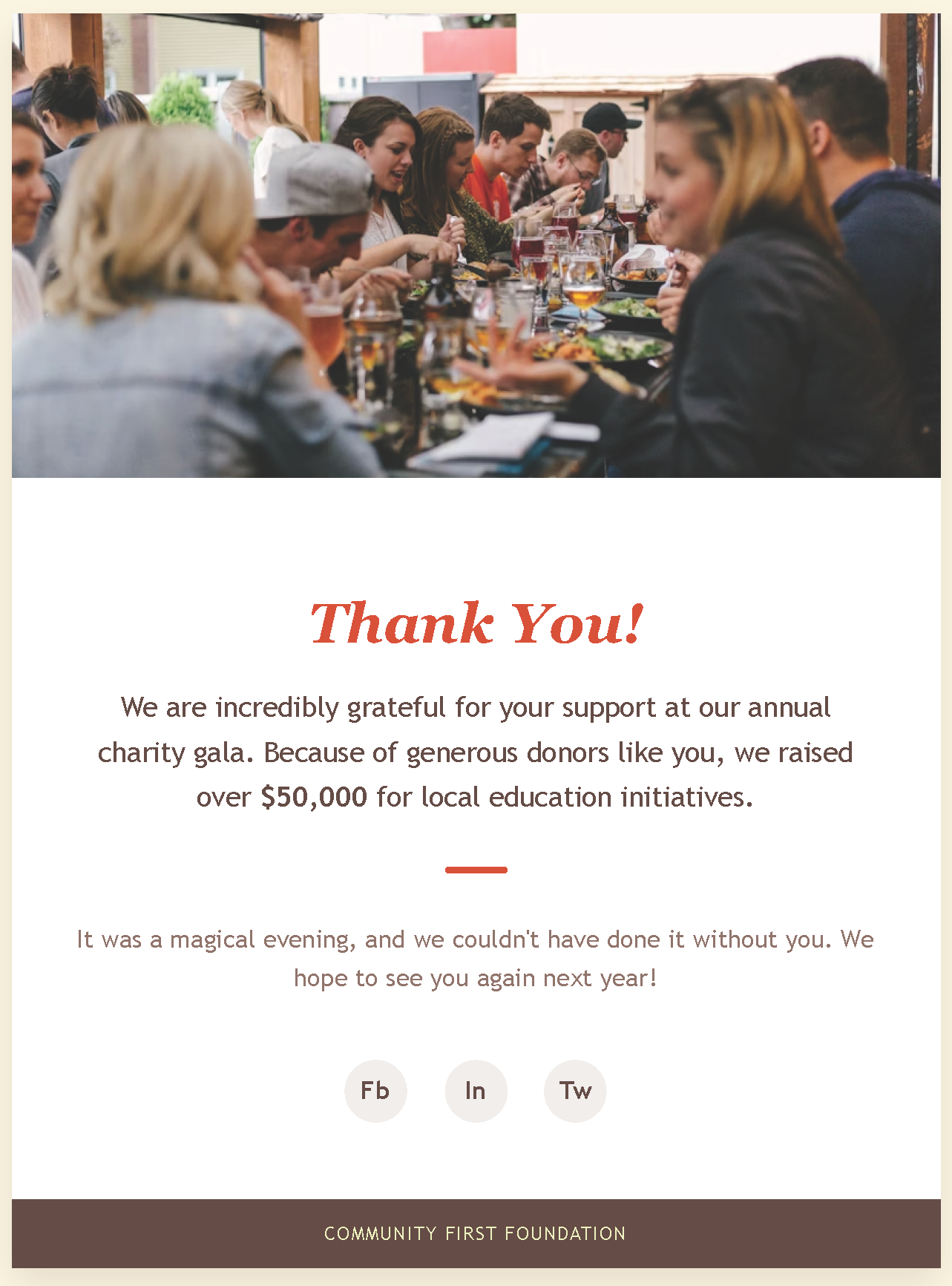Open the Fb social link
This screenshot has width=952, height=1286.
point(375,1091)
